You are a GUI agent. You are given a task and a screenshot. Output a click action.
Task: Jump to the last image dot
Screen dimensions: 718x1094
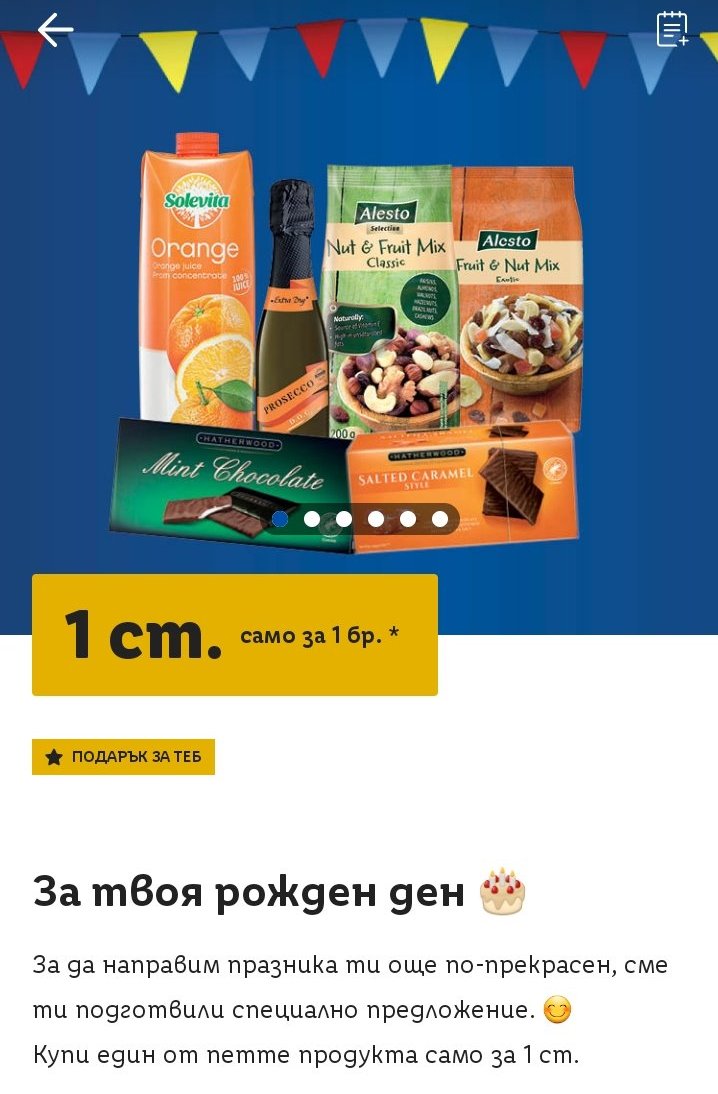[x=440, y=519]
